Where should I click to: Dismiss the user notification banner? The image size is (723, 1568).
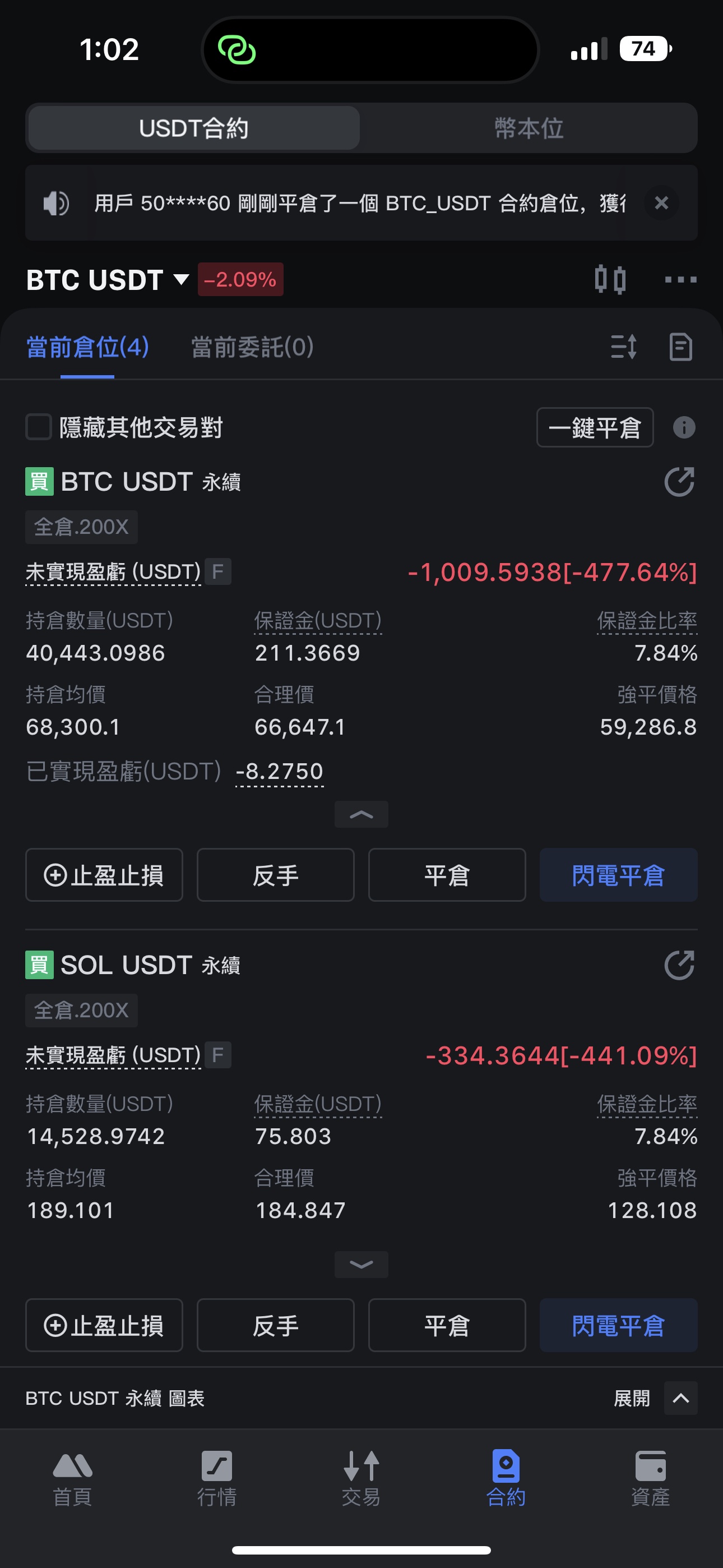click(x=661, y=202)
